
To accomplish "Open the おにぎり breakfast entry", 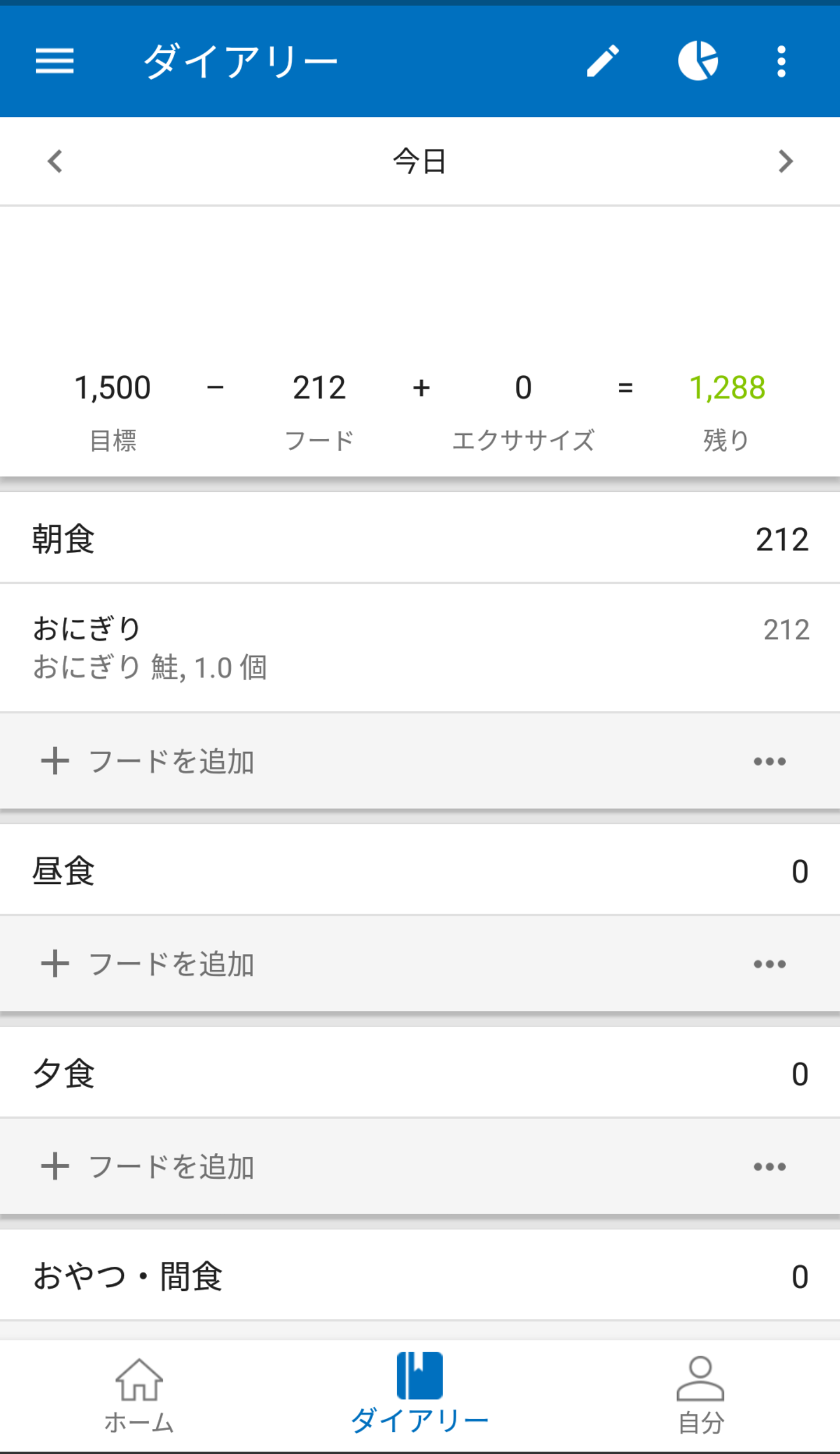I will click(420, 648).
